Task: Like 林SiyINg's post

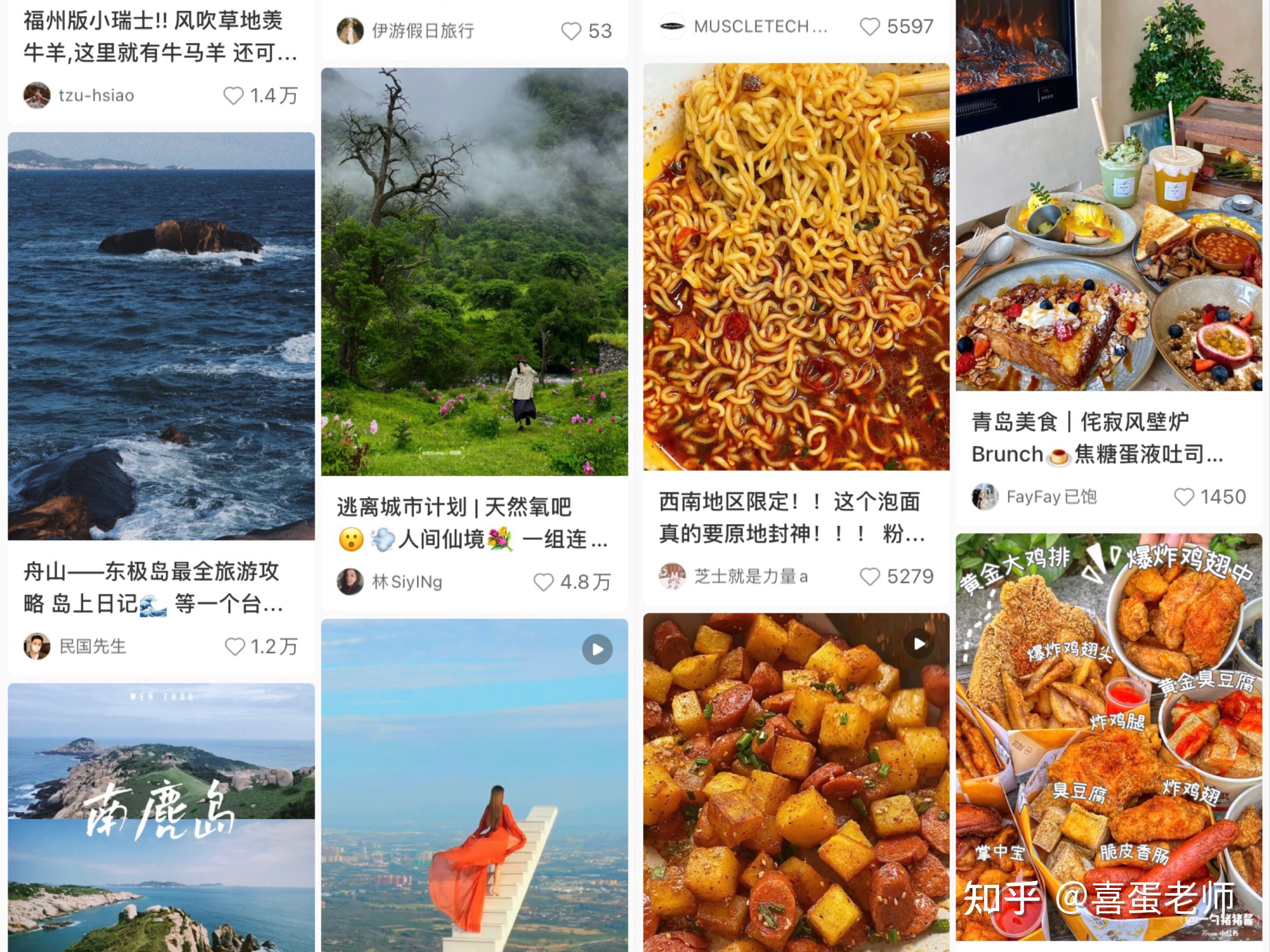Action: click(x=543, y=582)
